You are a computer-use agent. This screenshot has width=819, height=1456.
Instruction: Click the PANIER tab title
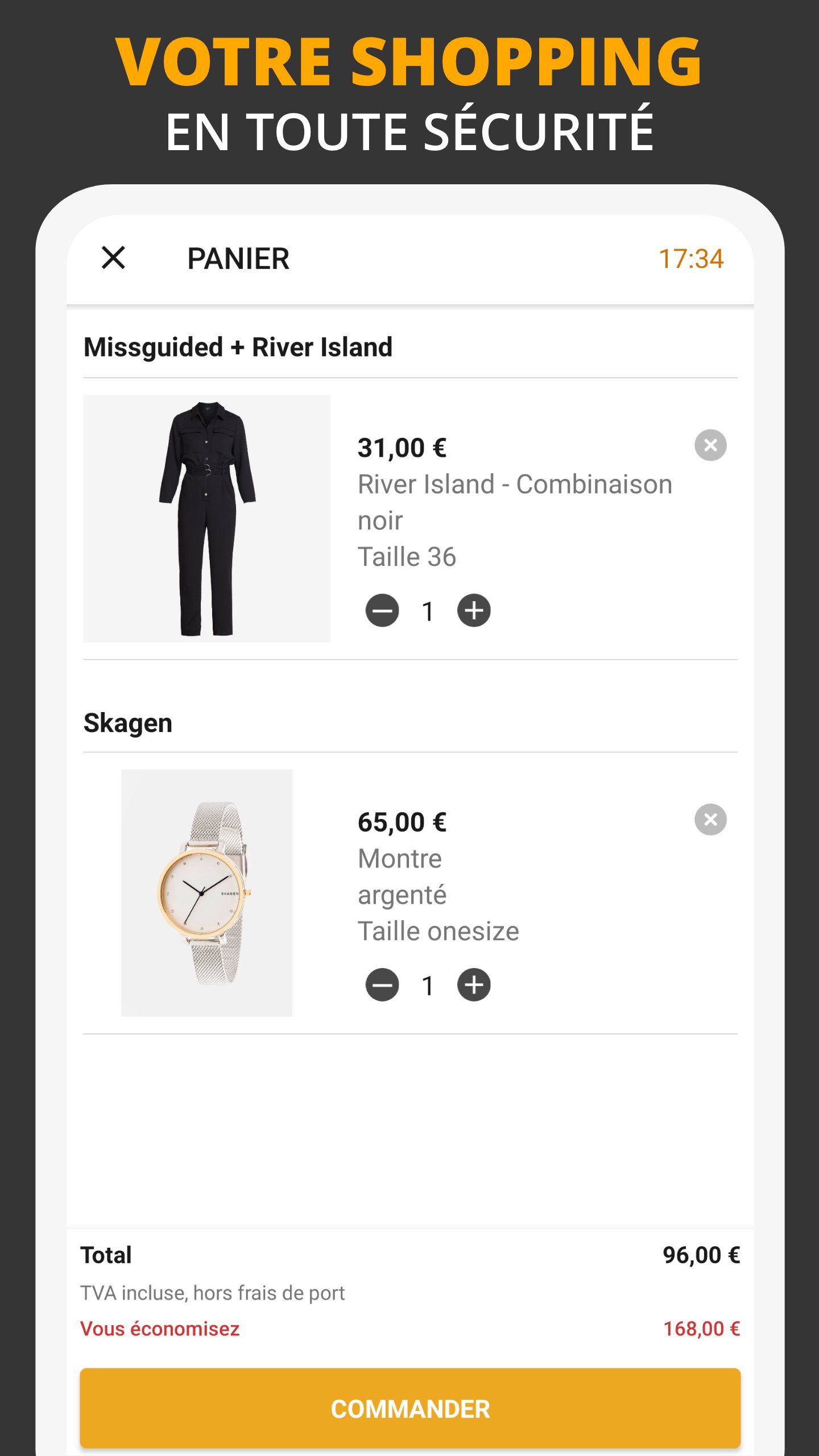coord(239,259)
